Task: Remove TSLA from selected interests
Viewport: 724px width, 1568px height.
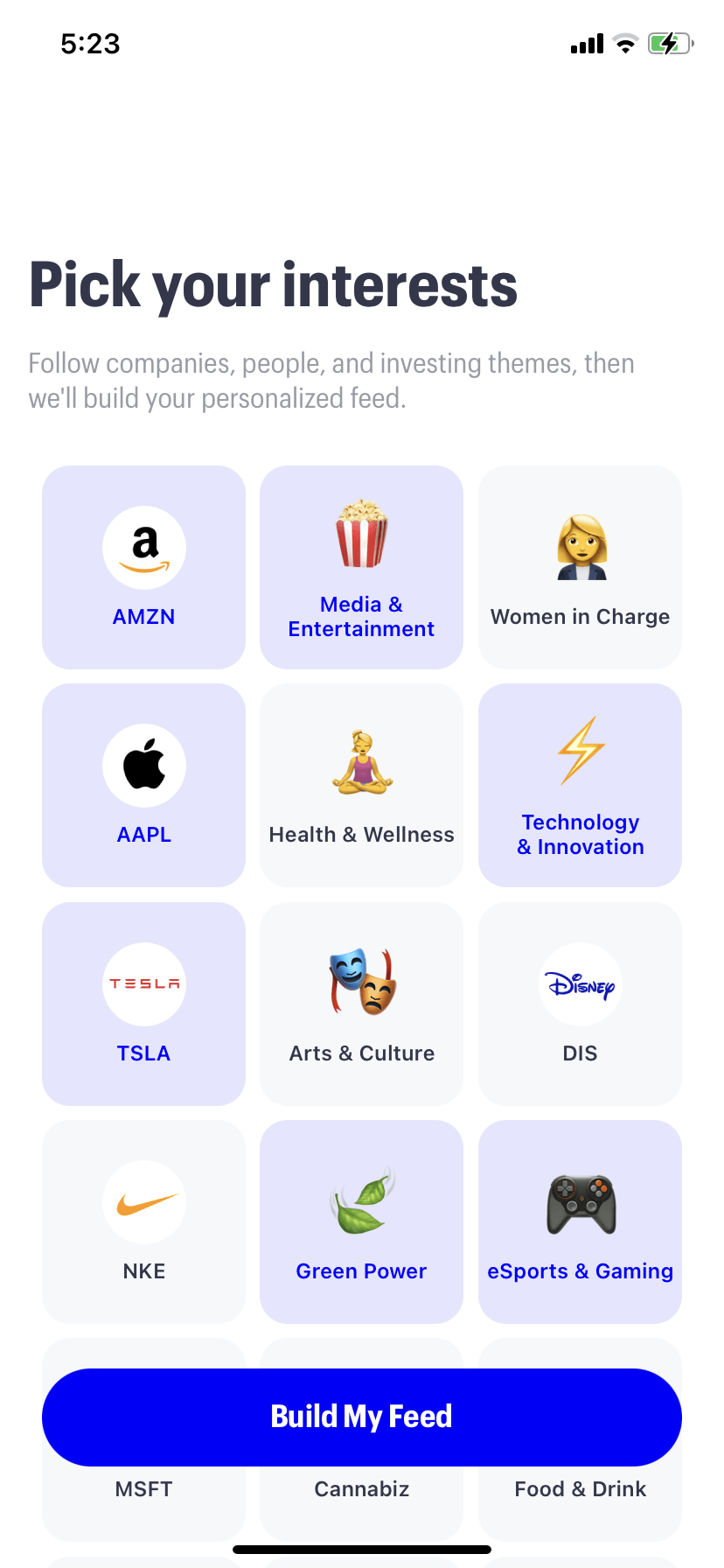Action: [x=143, y=1004]
